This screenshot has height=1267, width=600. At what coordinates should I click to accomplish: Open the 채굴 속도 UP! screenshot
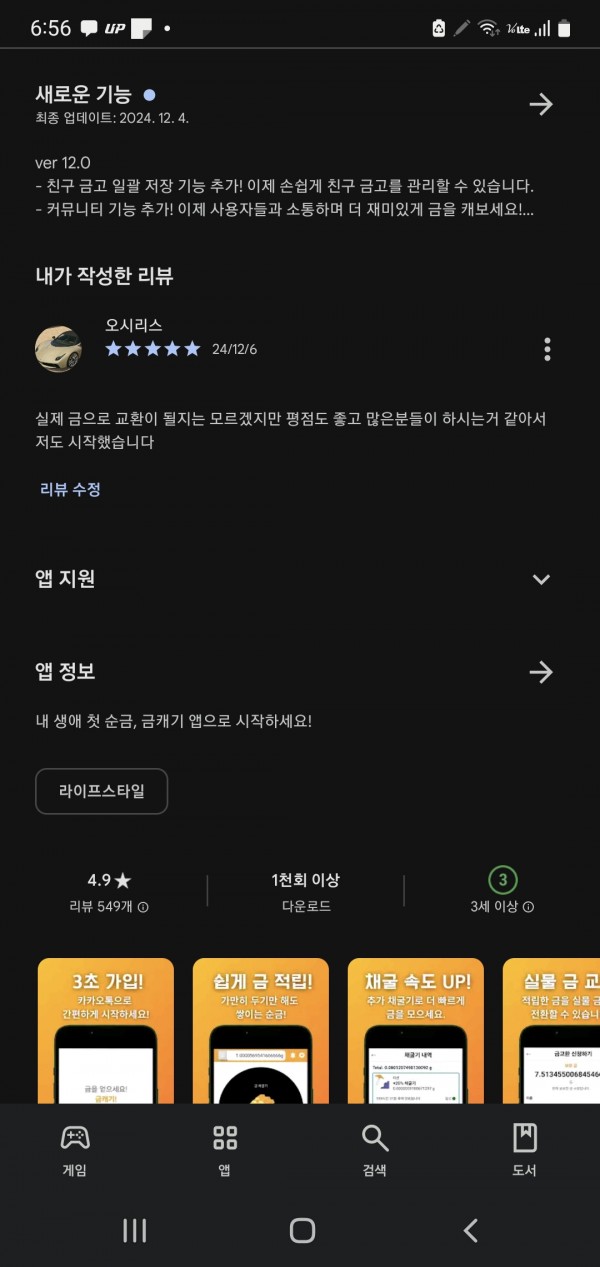416,1030
